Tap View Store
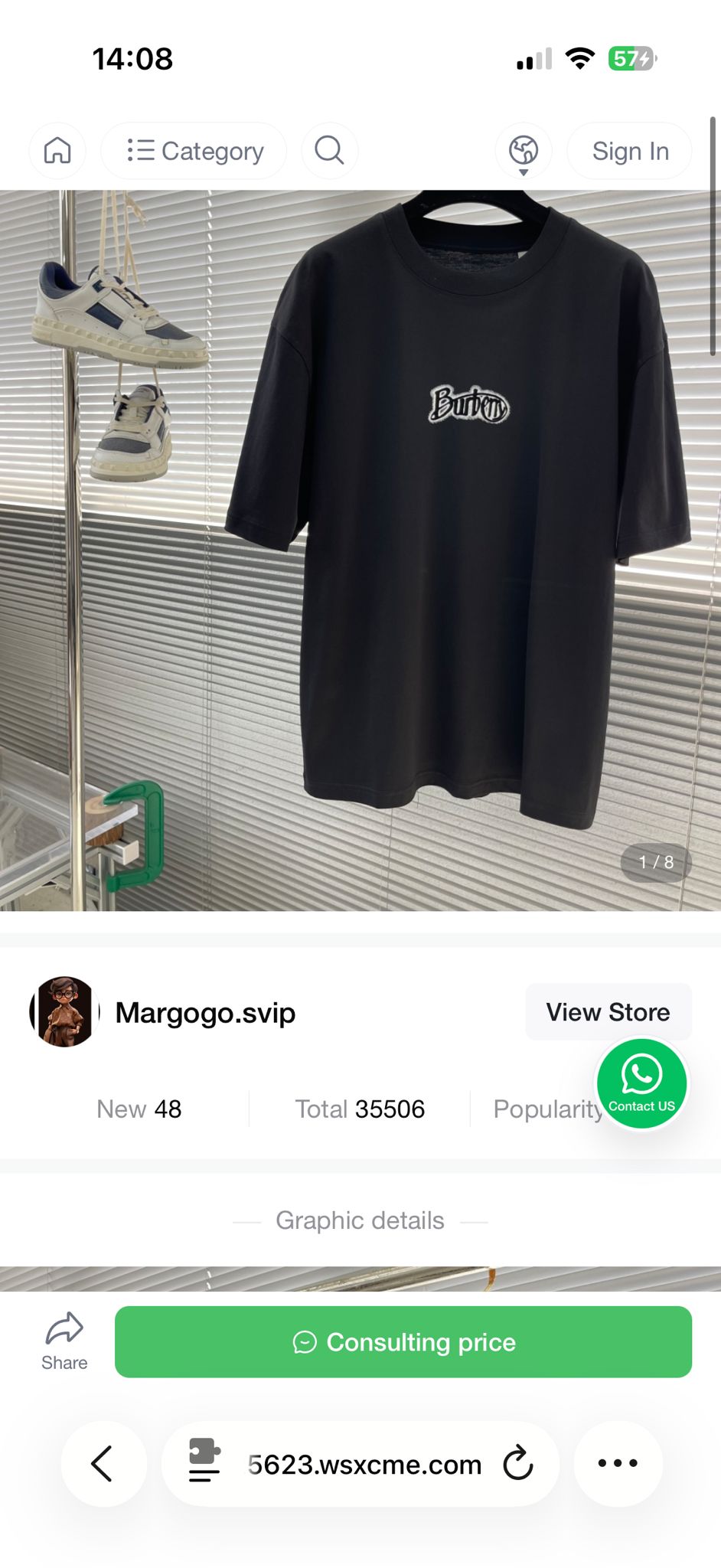The image size is (721, 1568). coord(608,1012)
